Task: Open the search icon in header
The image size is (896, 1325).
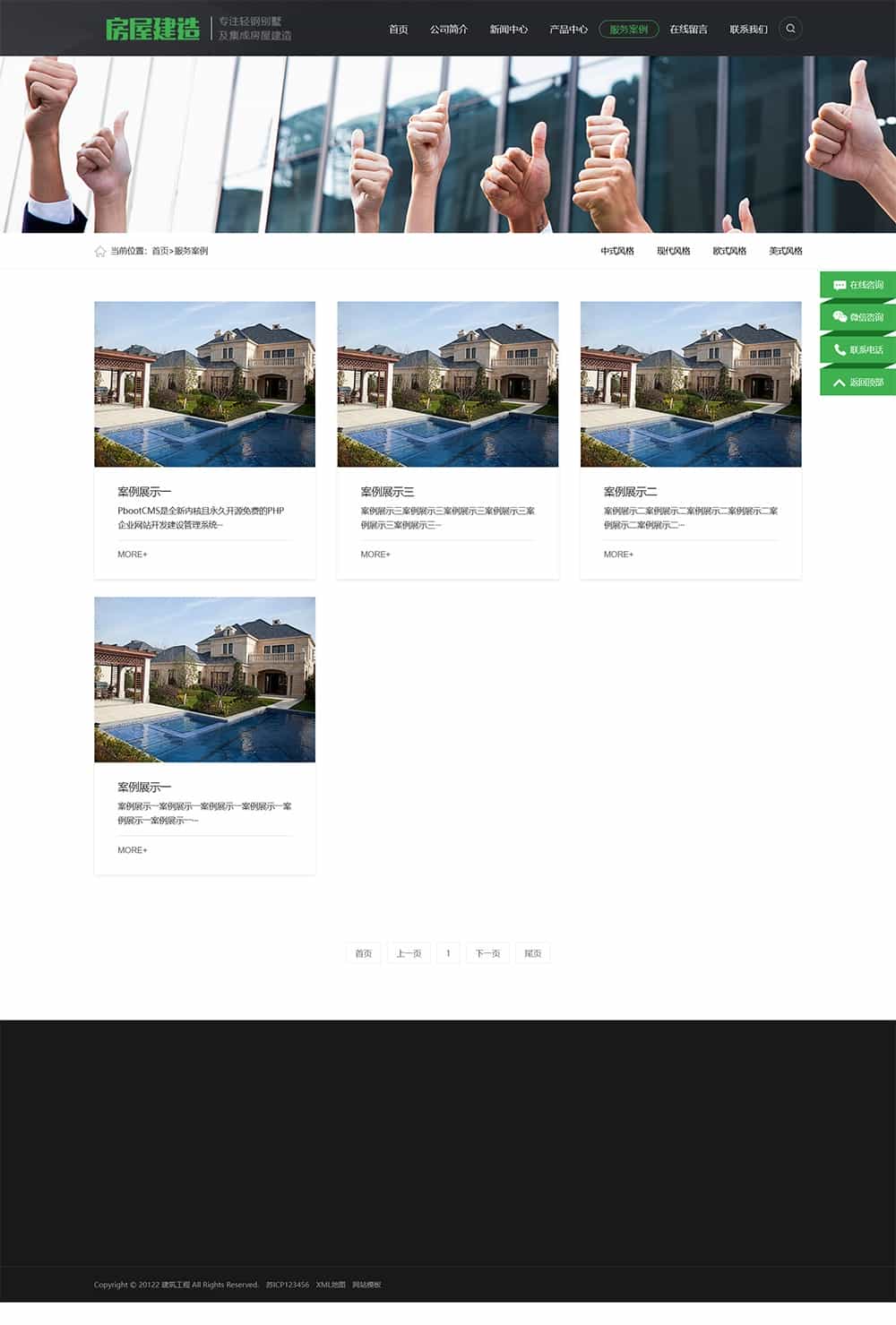Action: click(x=790, y=29)
